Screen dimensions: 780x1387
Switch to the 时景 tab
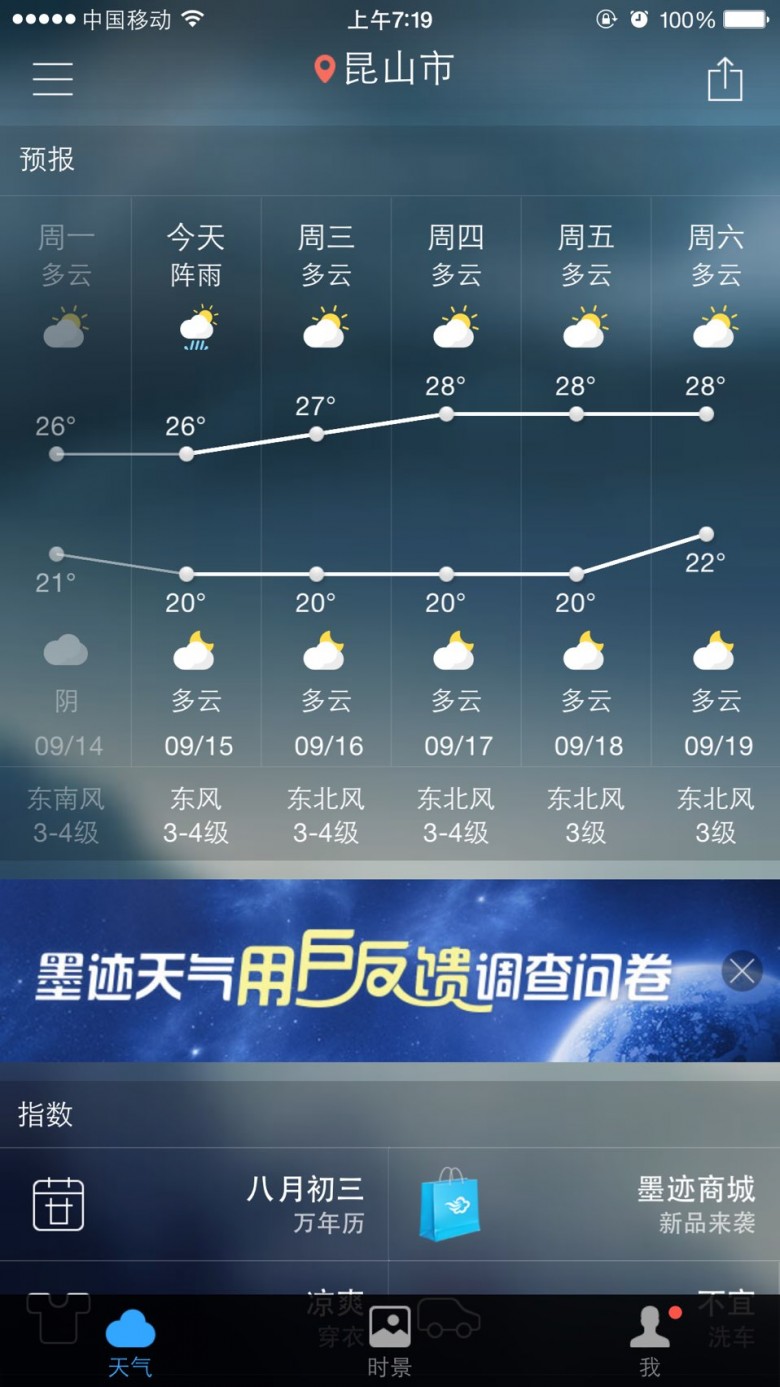[389, 1342]
